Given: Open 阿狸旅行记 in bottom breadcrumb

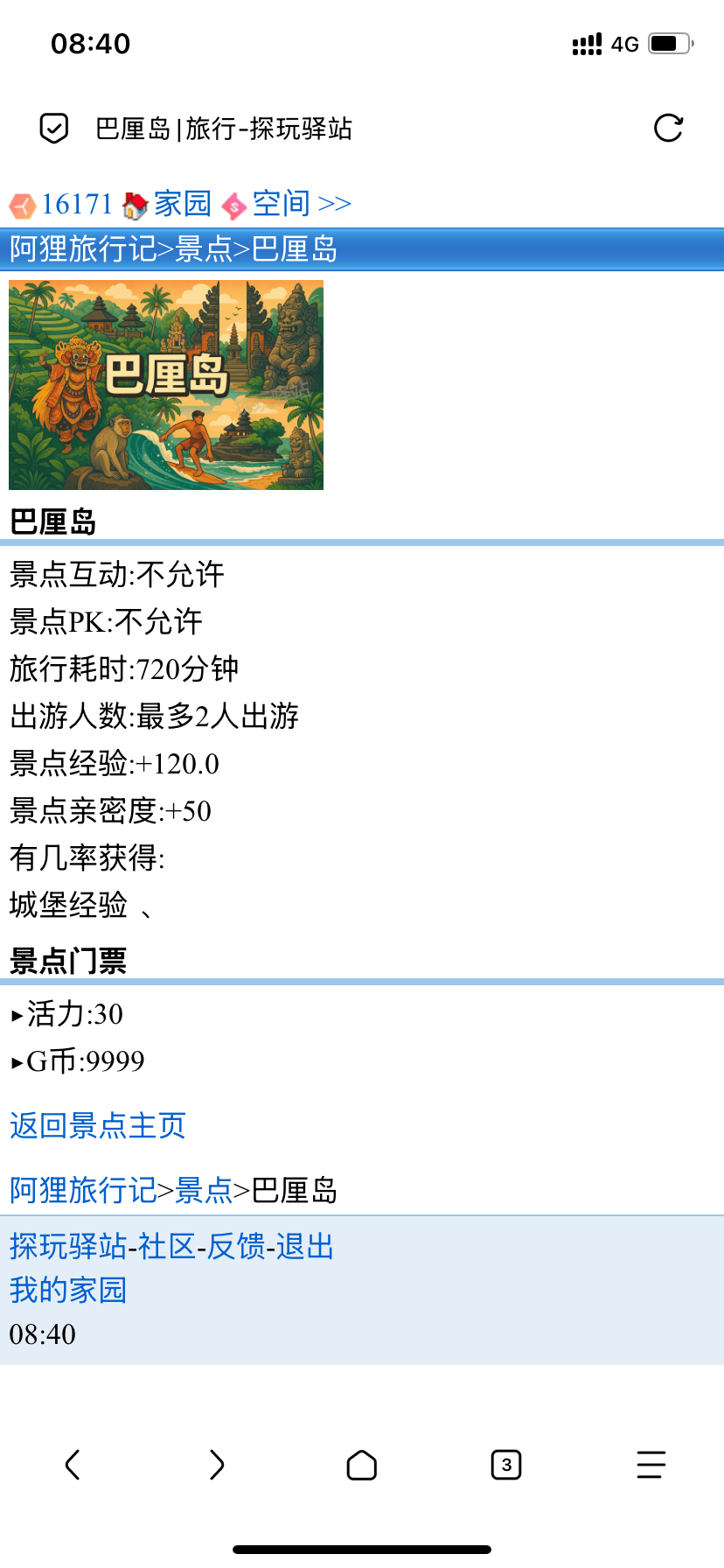Looking at the screenshot, I should 82,1190.
